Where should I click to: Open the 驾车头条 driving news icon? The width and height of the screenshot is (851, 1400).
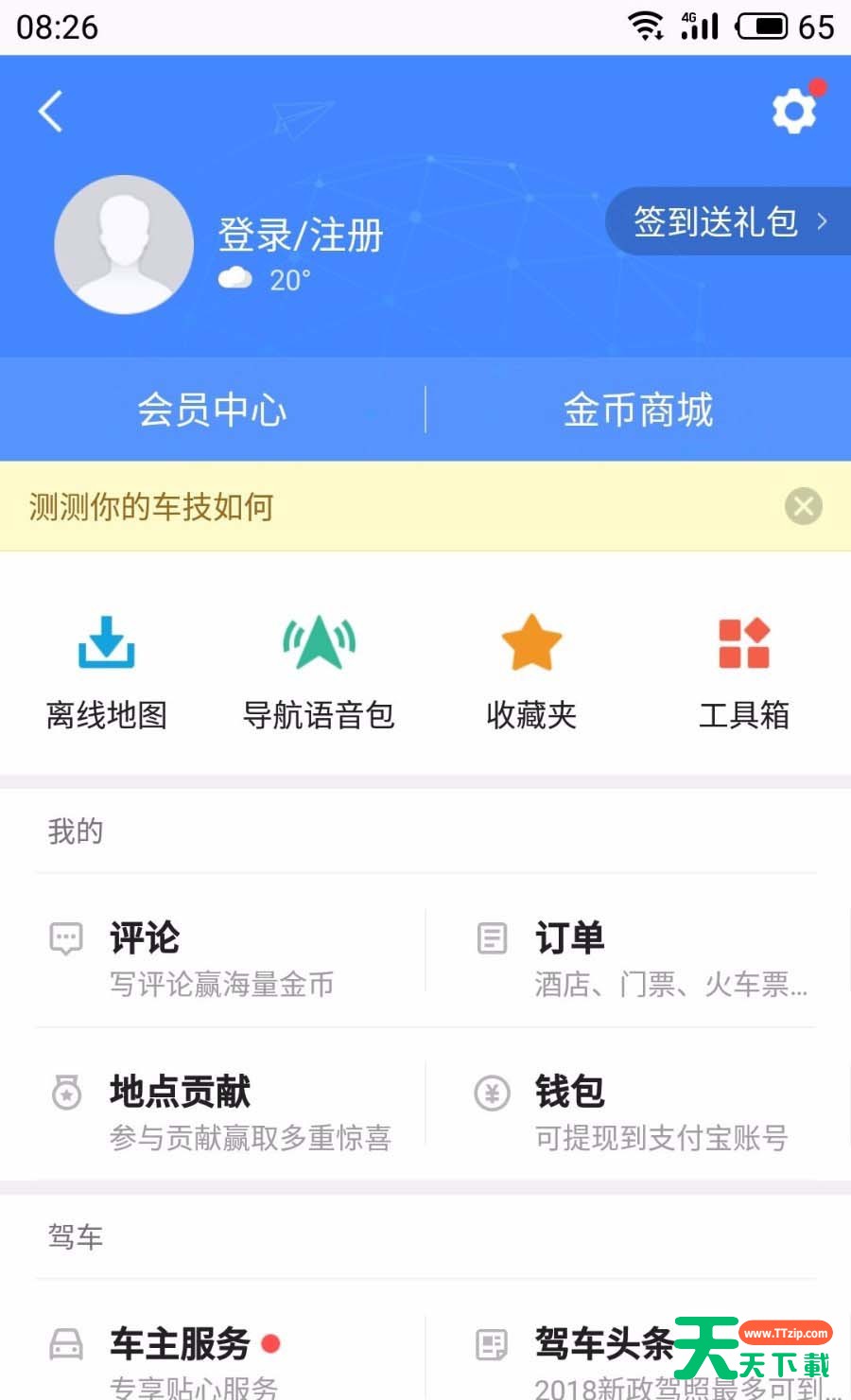pyautogui.click(x=491, y=1343)
